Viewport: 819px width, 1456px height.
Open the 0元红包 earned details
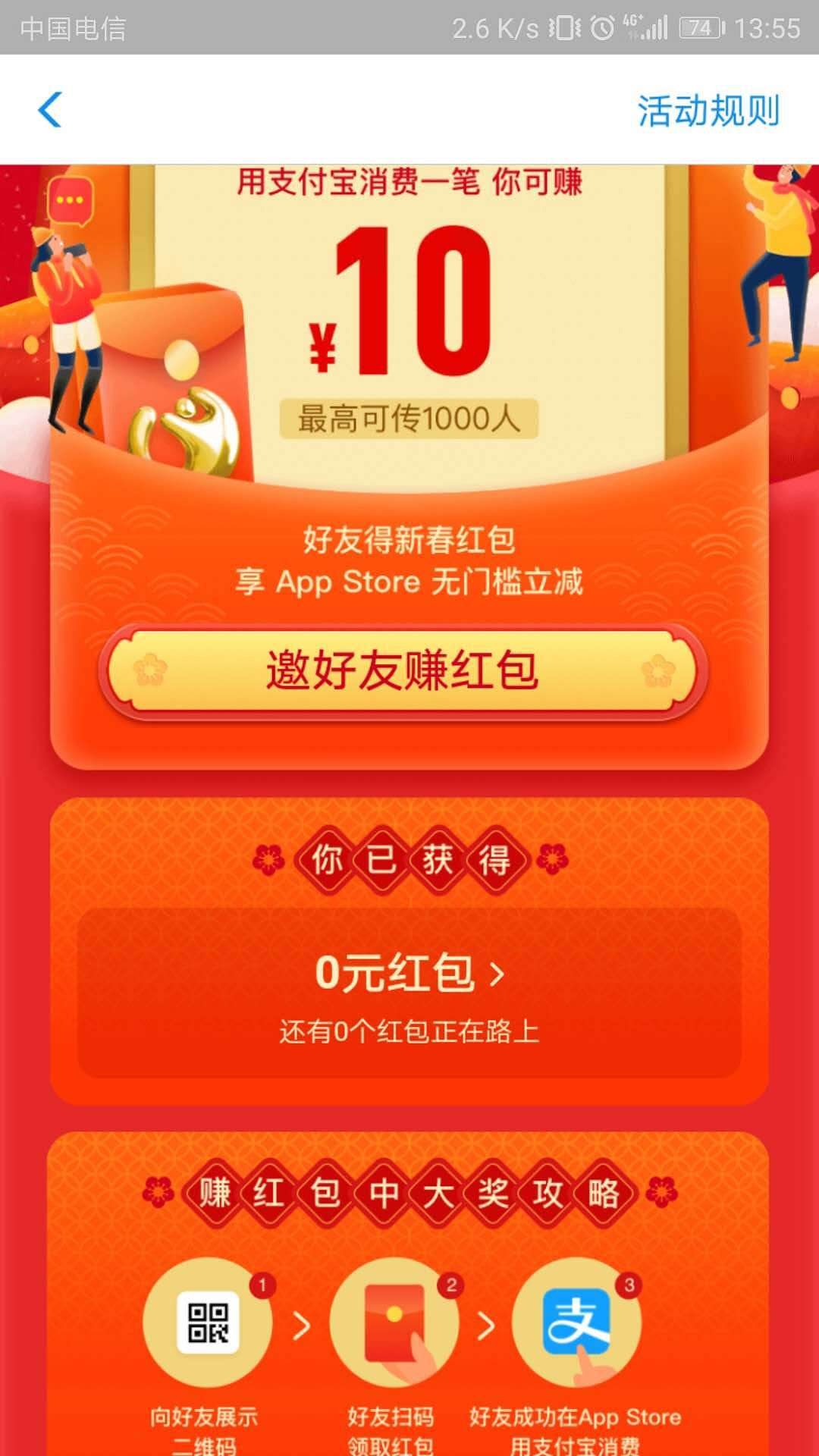tap(409, 973)
